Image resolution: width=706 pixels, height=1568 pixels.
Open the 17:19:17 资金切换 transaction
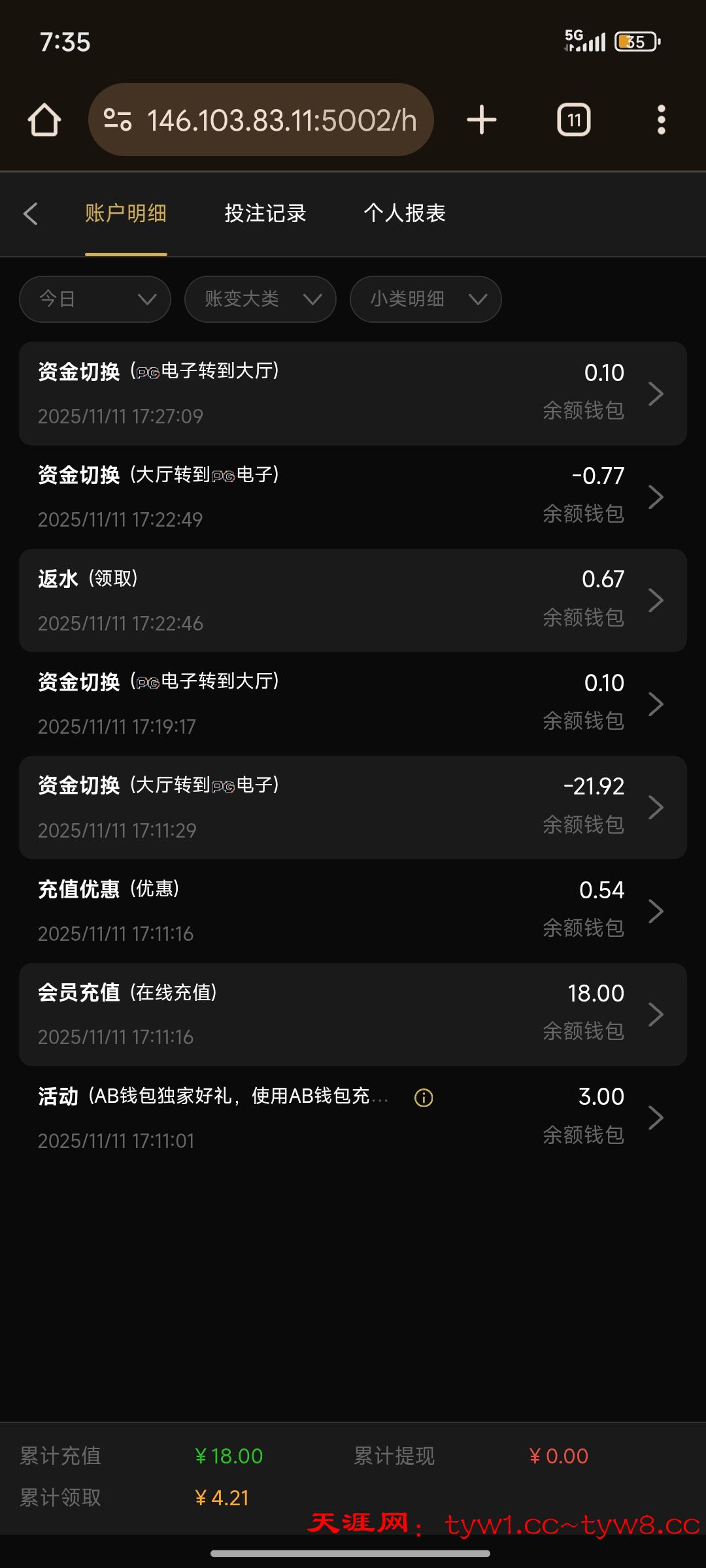353,704
